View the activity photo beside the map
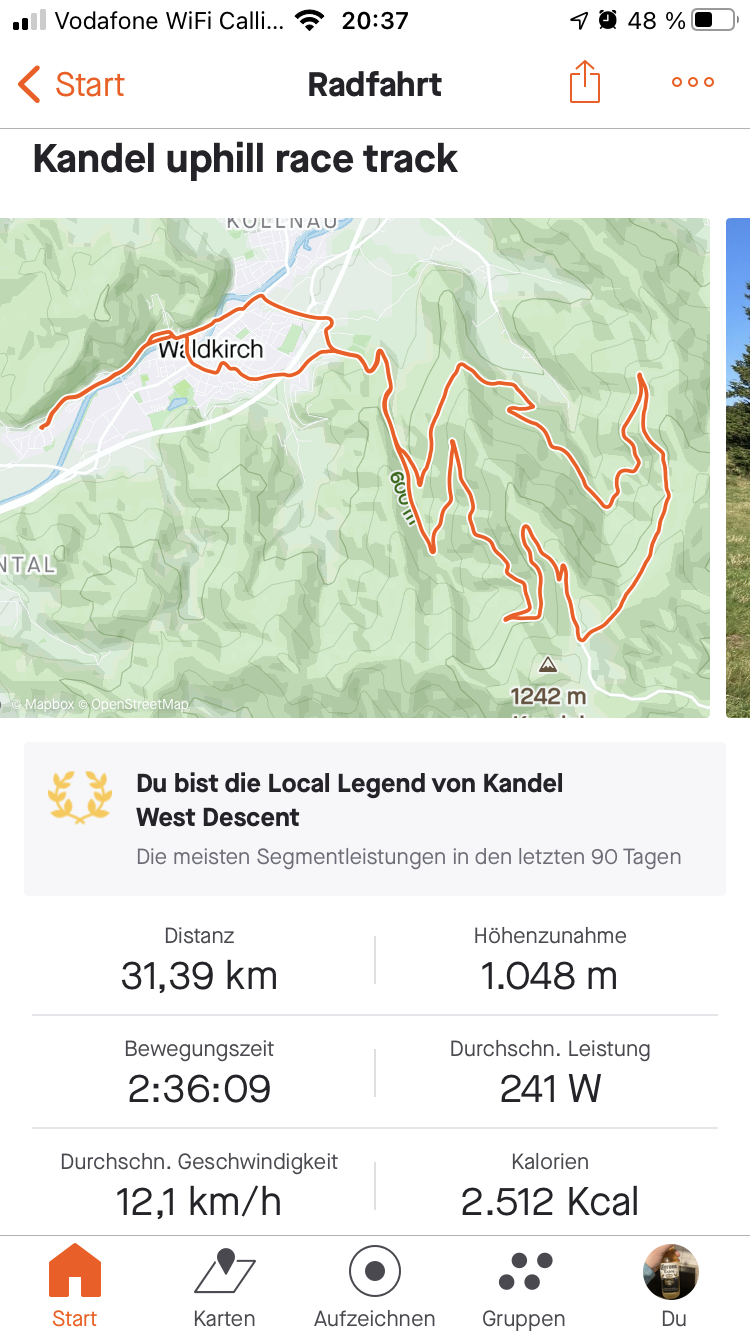The height and width of the screenshot is (1334, 750). pyautogui.click(x=738, y=467)
